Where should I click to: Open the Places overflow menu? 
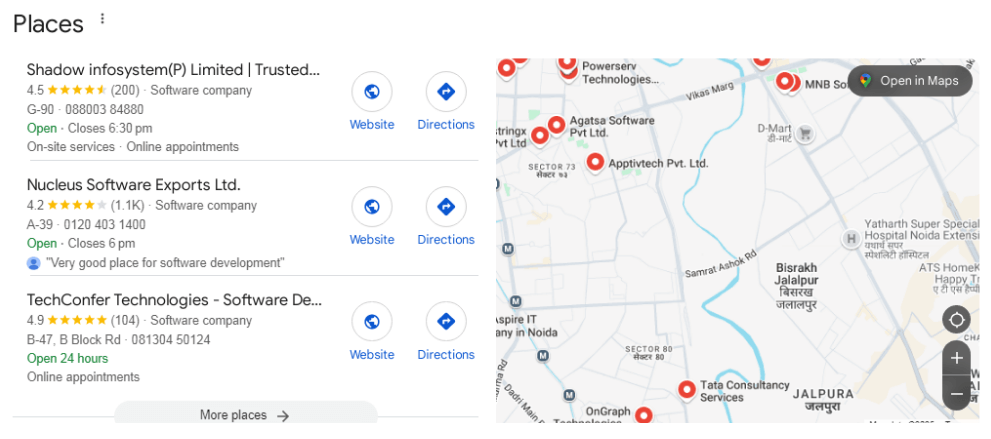tap(102, 19)
